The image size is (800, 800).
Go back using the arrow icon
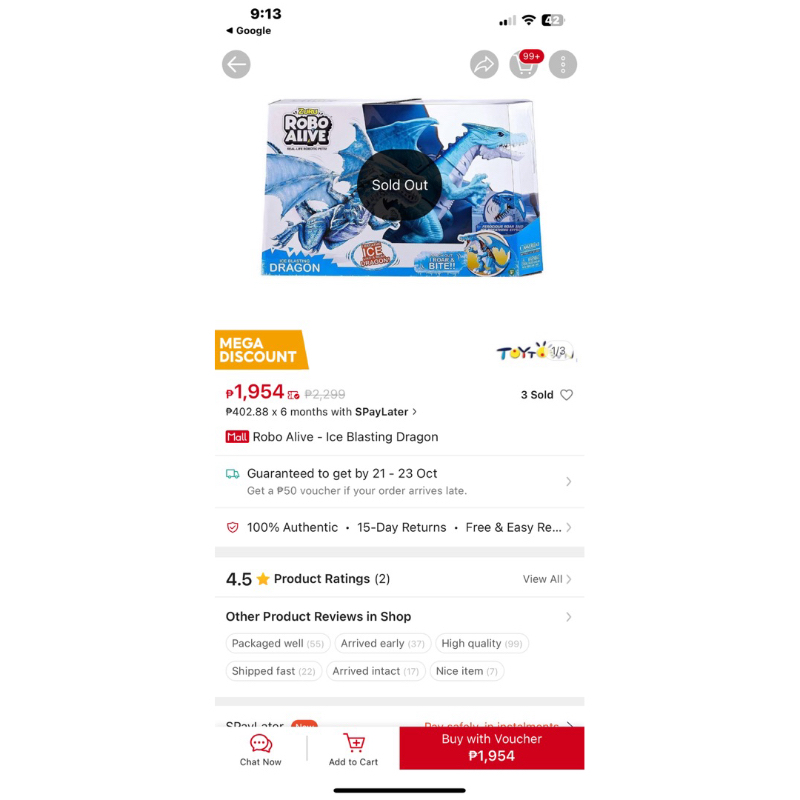236,64
